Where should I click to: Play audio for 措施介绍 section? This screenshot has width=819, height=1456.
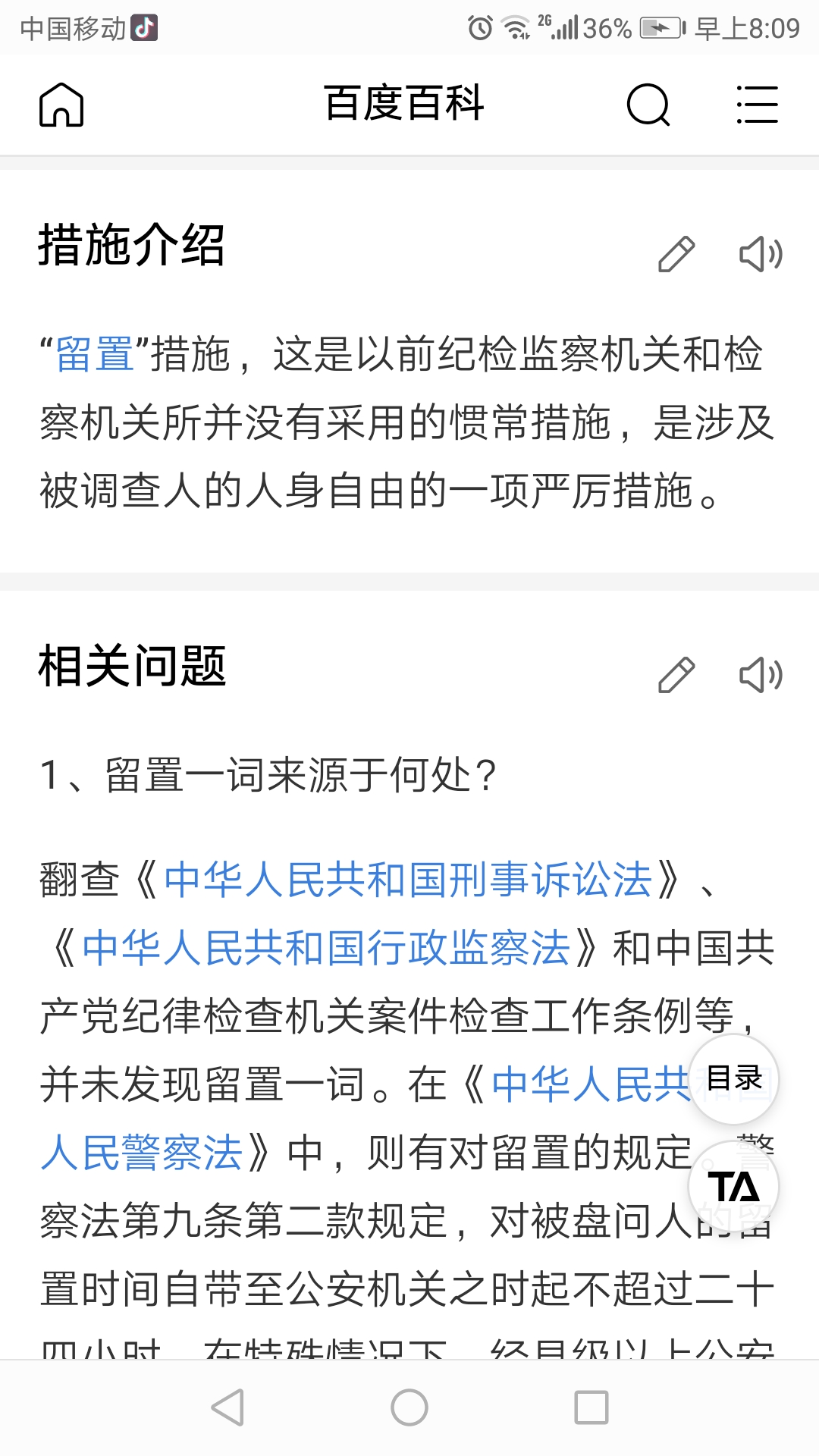coord(763,254)
